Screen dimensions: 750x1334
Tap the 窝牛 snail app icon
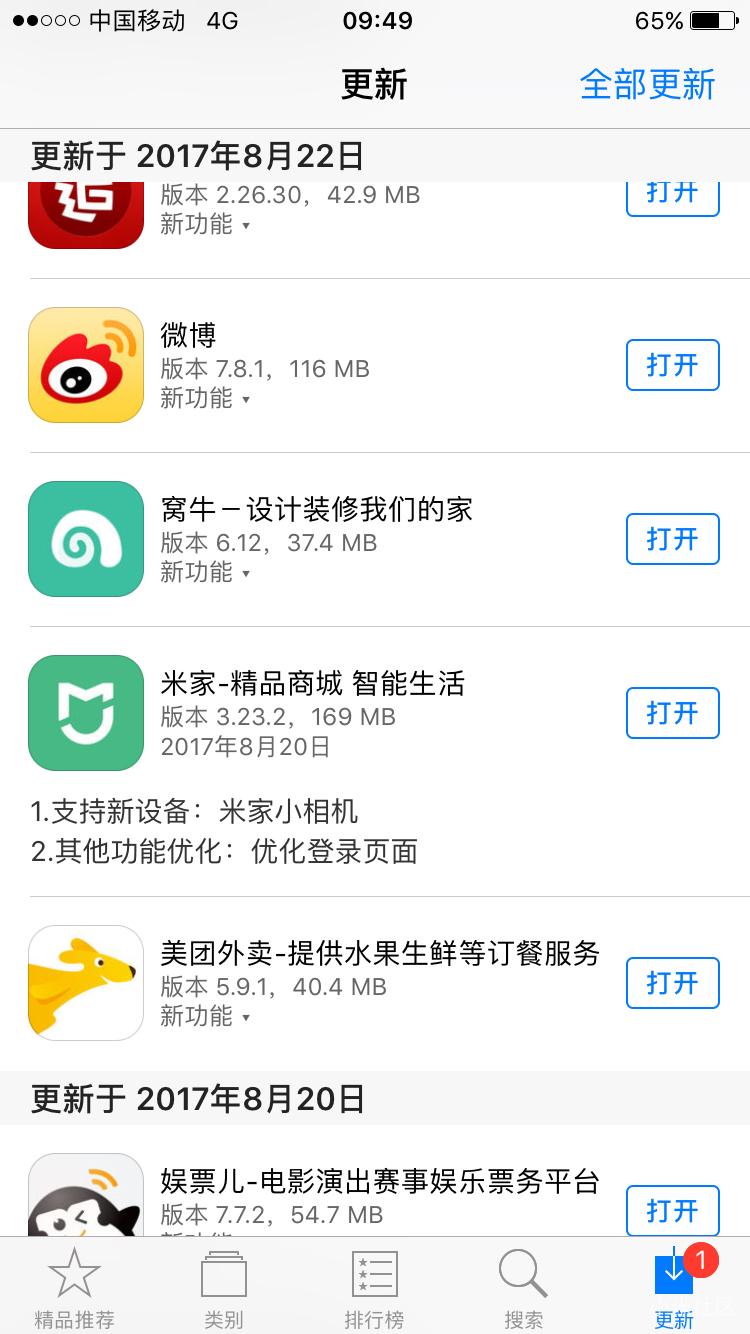[85, 538]
